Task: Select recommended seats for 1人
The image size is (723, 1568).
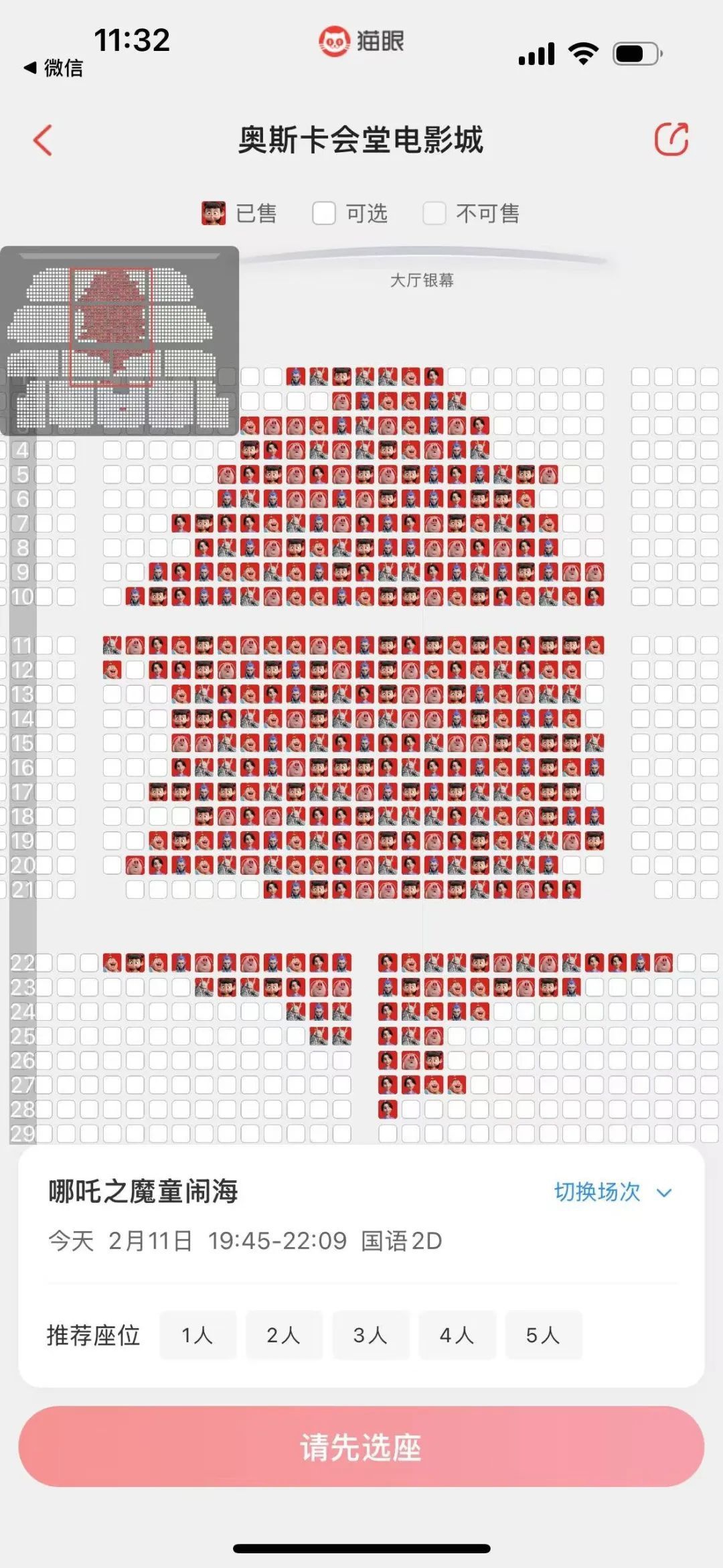Action: pyautogui.click(x=197, y=1335)
